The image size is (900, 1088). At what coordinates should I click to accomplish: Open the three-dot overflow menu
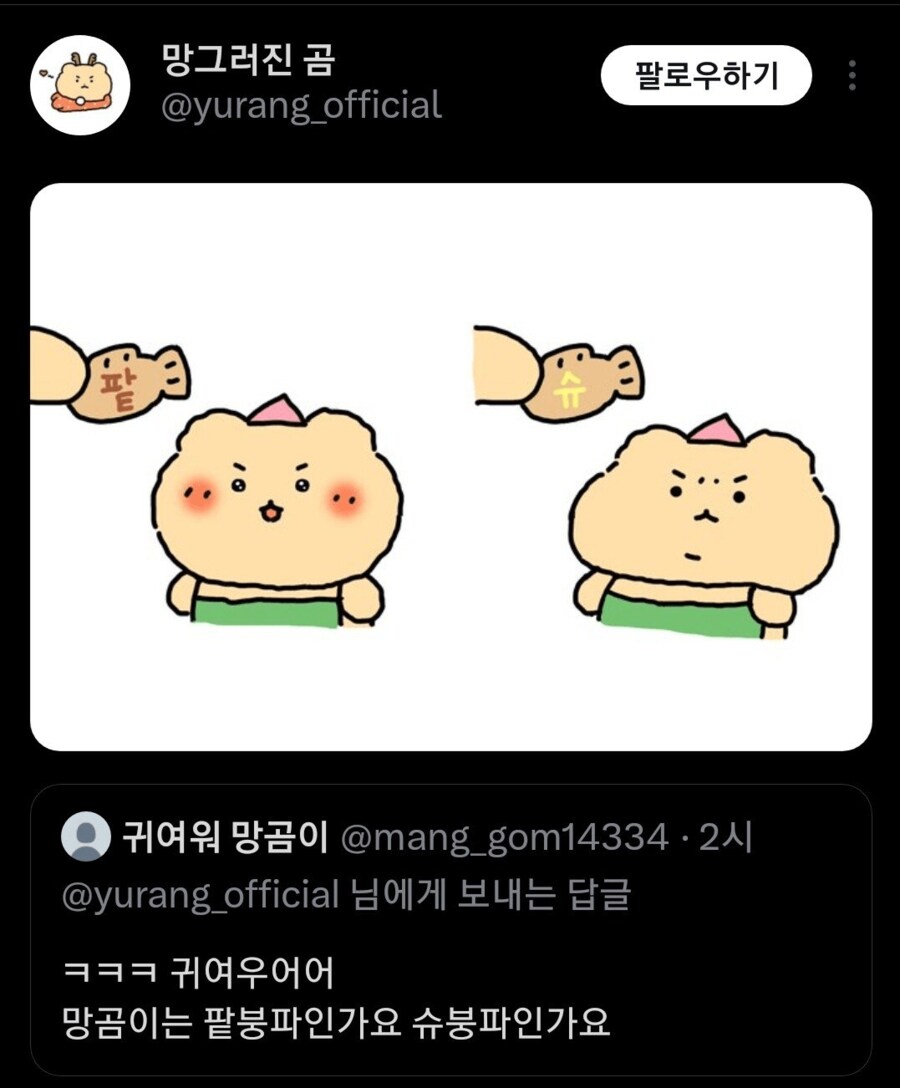point(852,75)
